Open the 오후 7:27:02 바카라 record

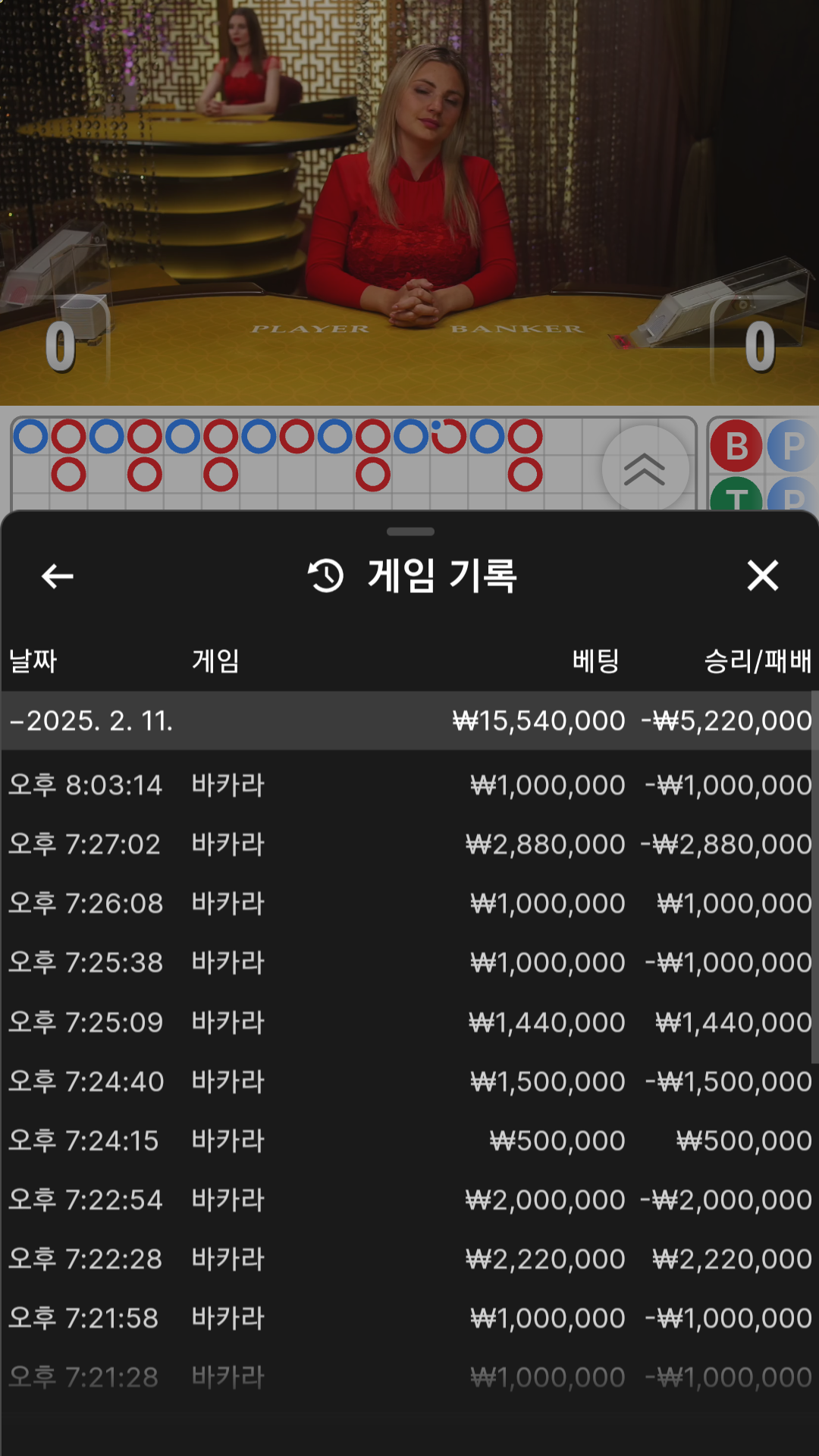coord(409,844)
